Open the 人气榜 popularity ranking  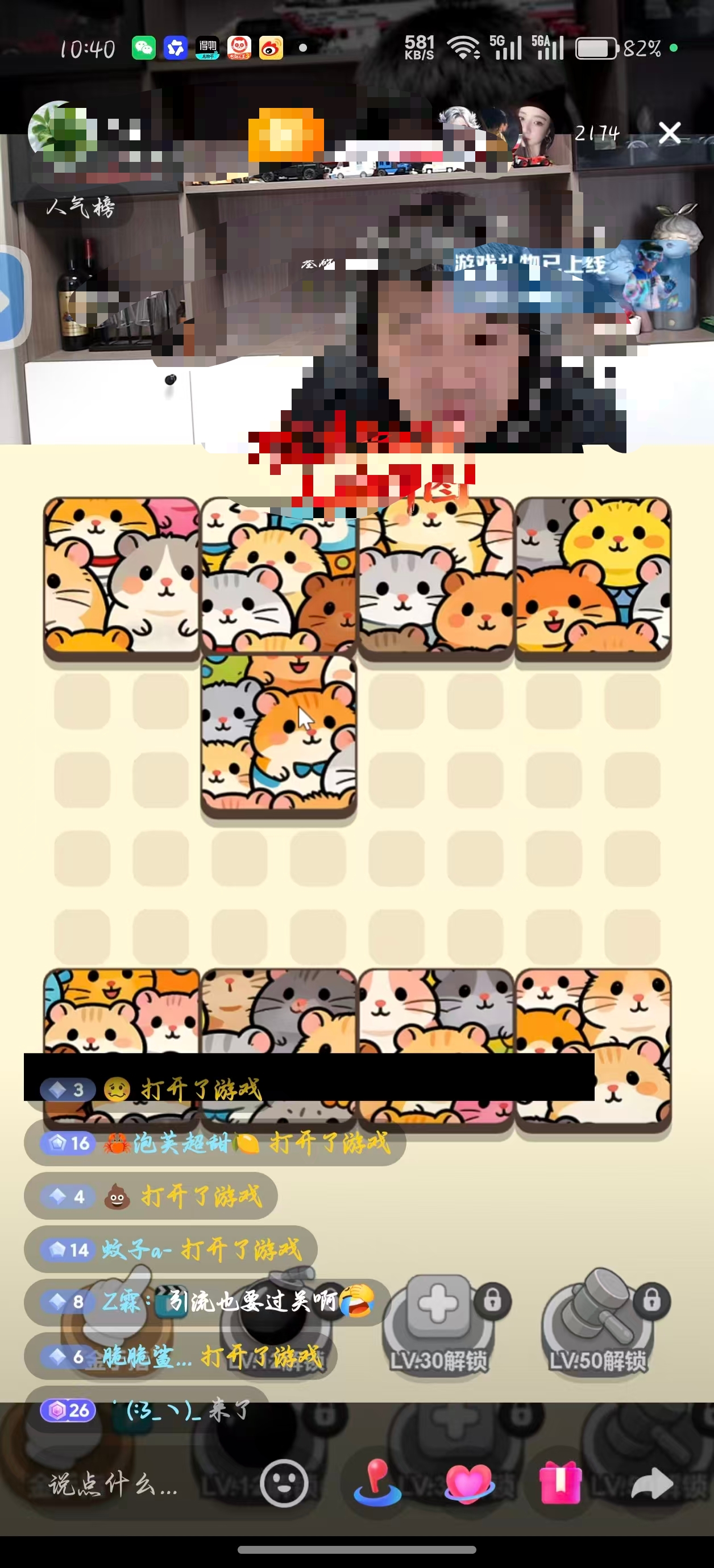pyautogui.click(x=80, y=207)
